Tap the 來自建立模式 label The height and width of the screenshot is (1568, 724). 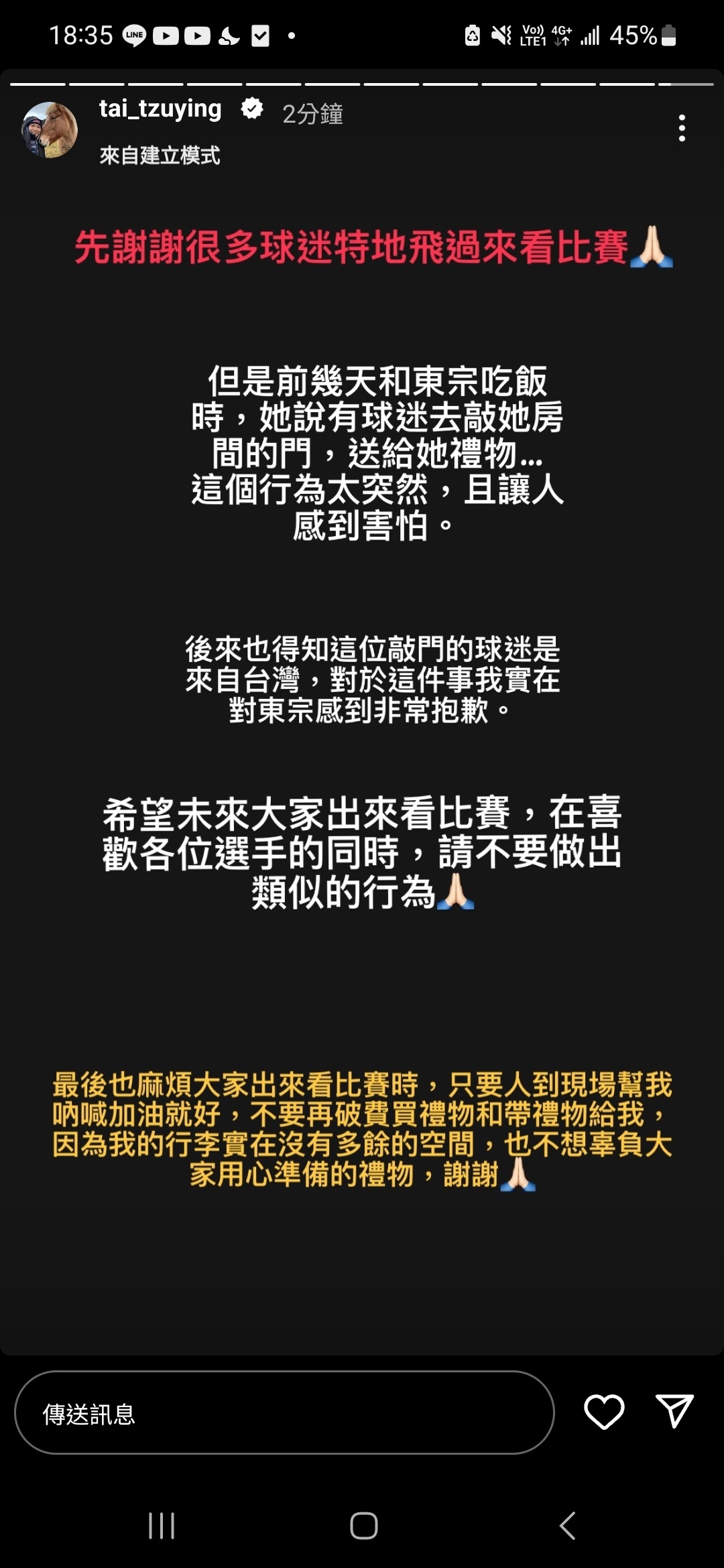pos(160,155)
